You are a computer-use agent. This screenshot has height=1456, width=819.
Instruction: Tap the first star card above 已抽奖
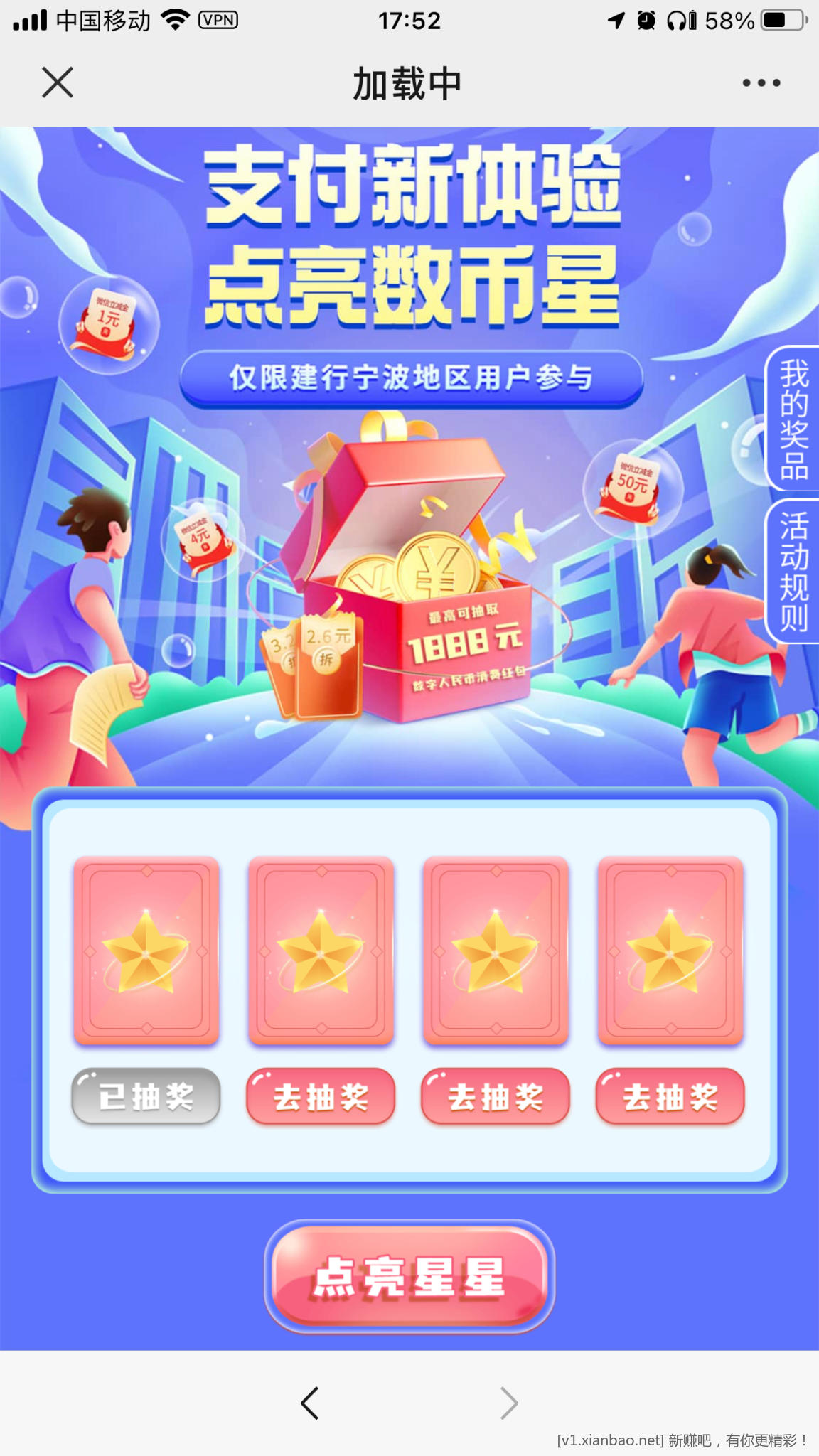(x=146, y=950)
